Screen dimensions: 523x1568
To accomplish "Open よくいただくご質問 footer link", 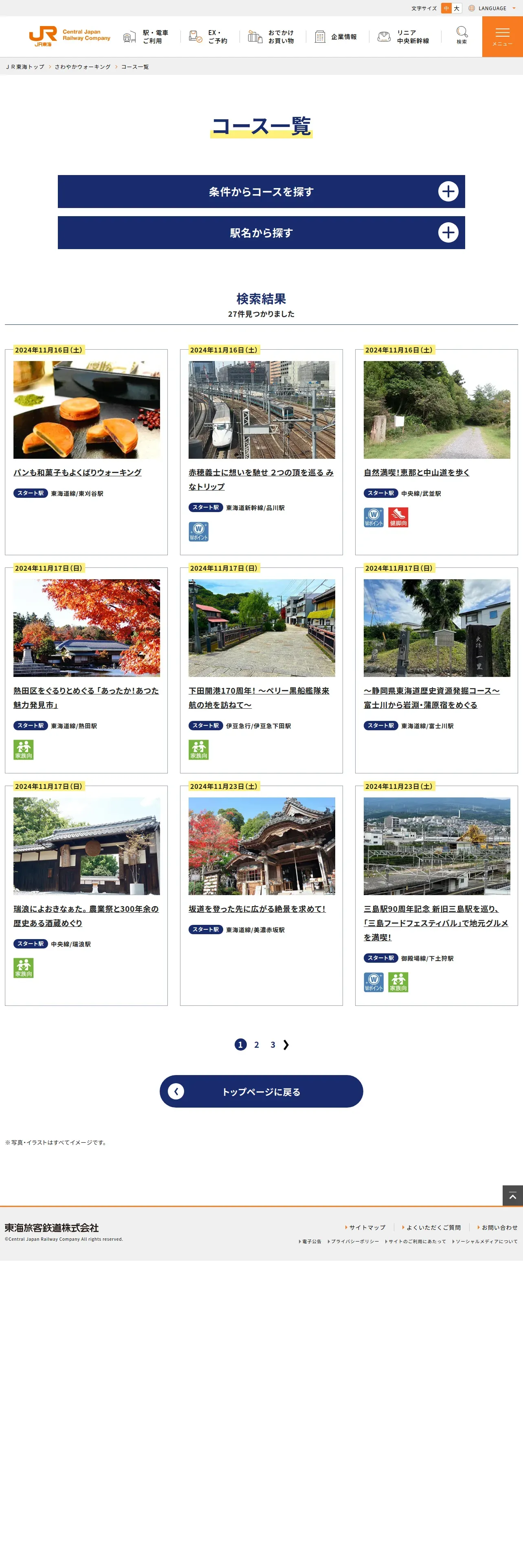I will tap(433, 1227).
